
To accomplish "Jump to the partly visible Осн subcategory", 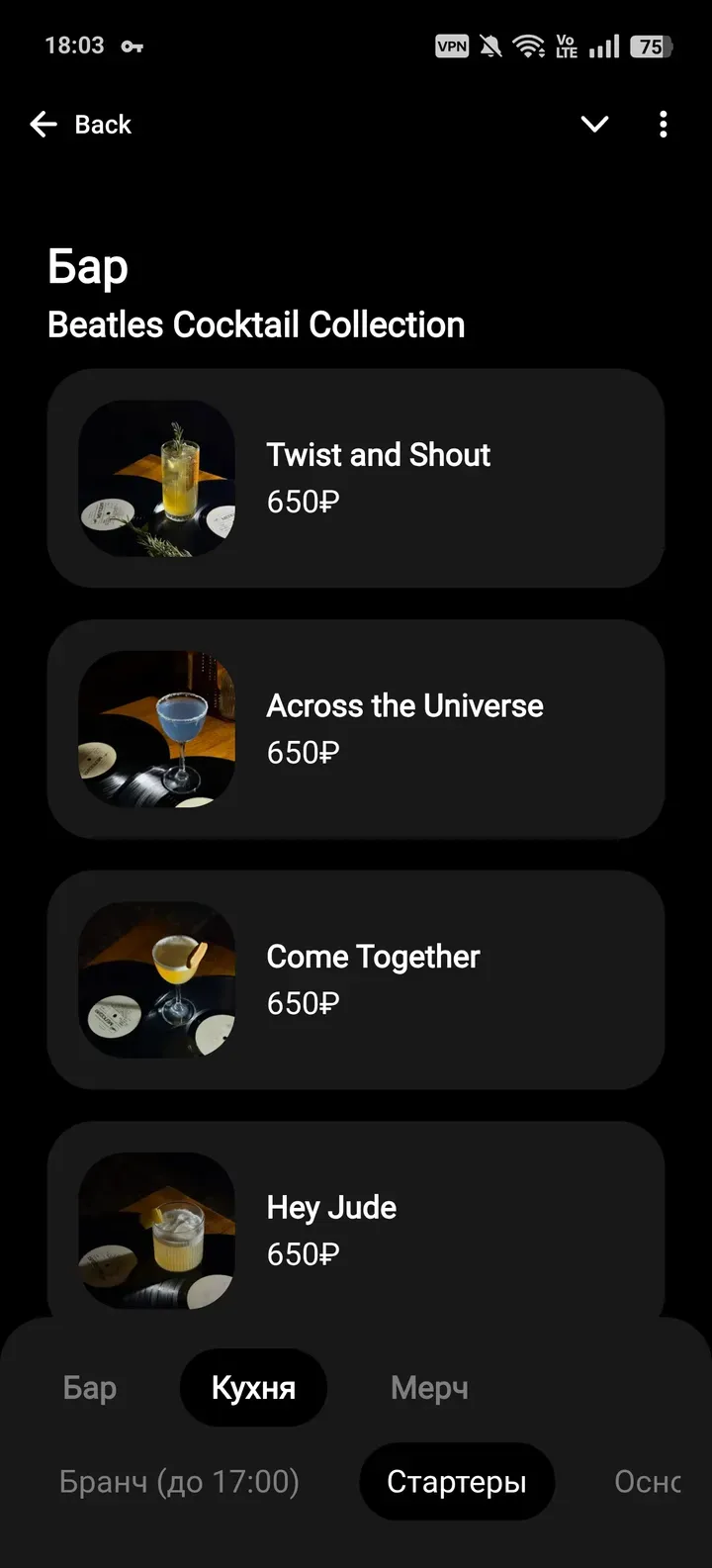I will pos(648,1482).
